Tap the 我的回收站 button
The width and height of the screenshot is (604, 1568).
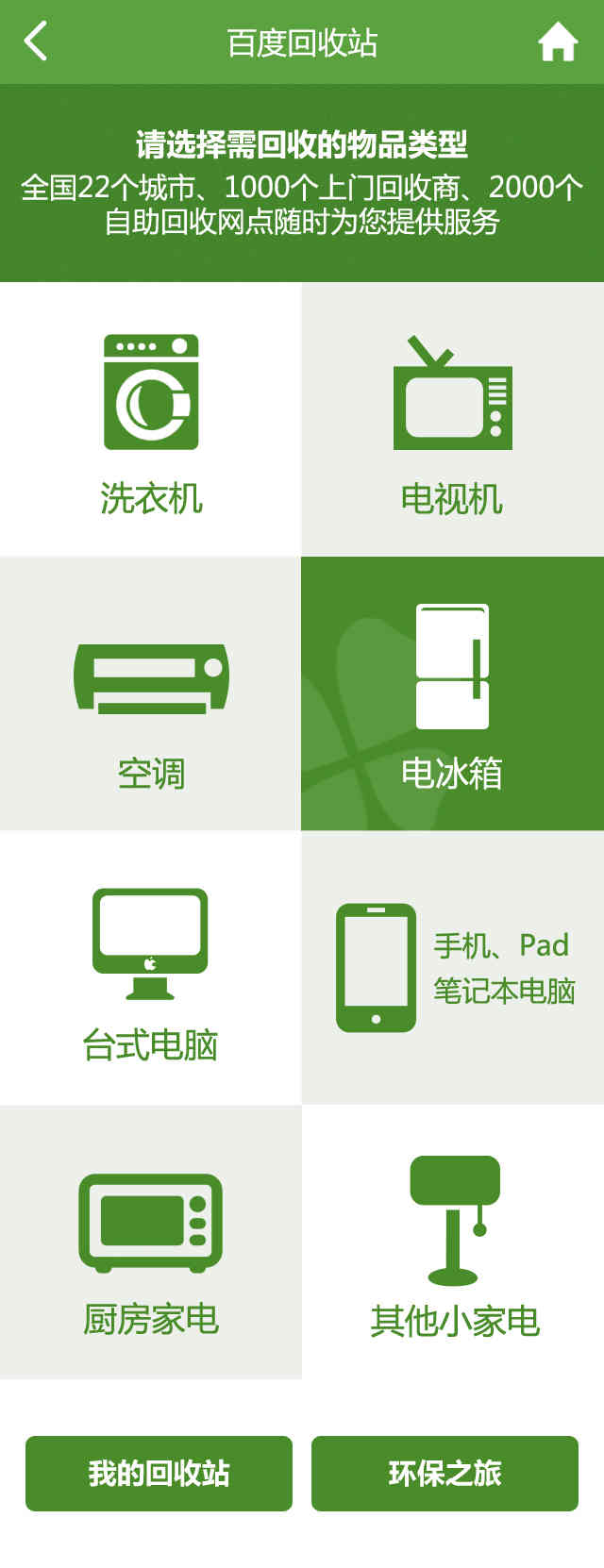(159, 1473)
